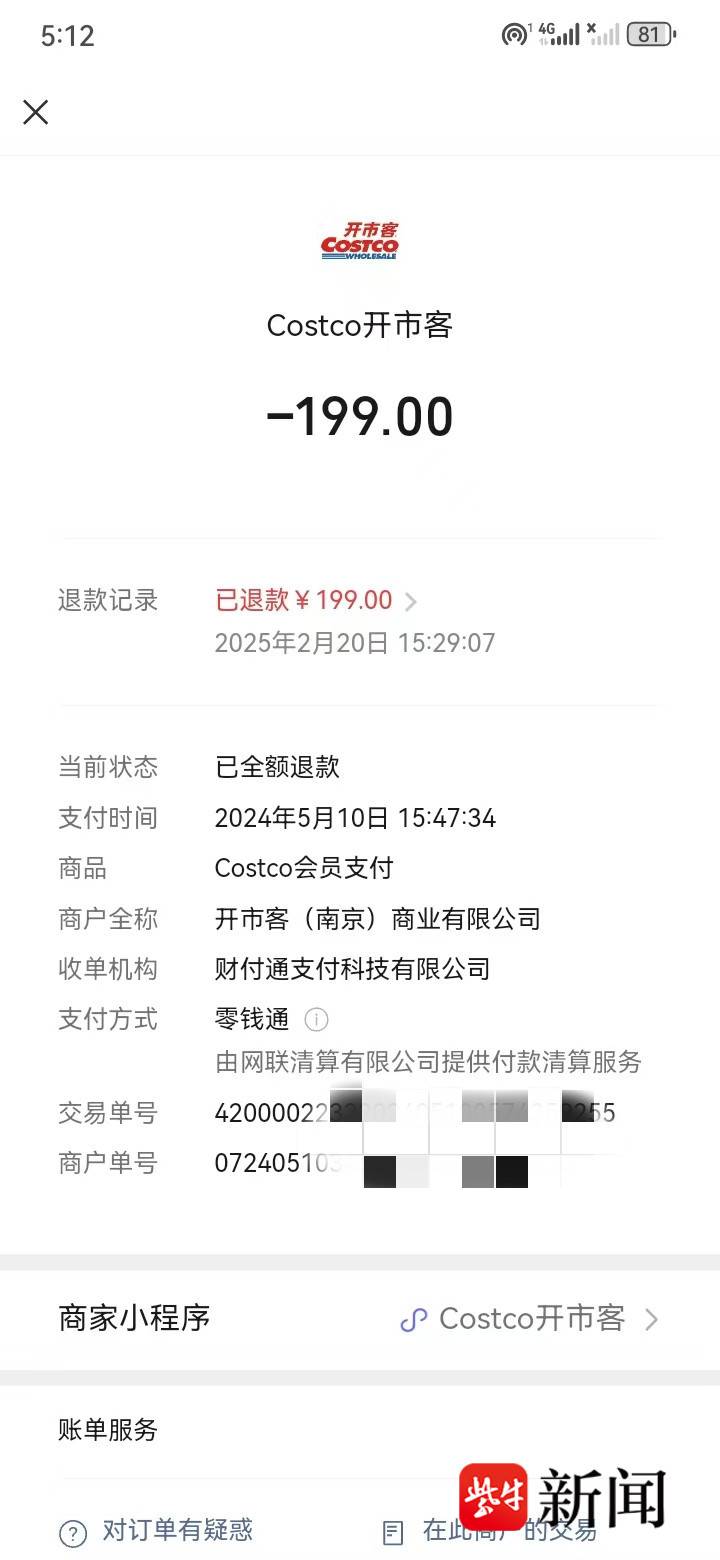
Task: Show info about 零钱通 payment method
Action: click(x=316, y=1019)
